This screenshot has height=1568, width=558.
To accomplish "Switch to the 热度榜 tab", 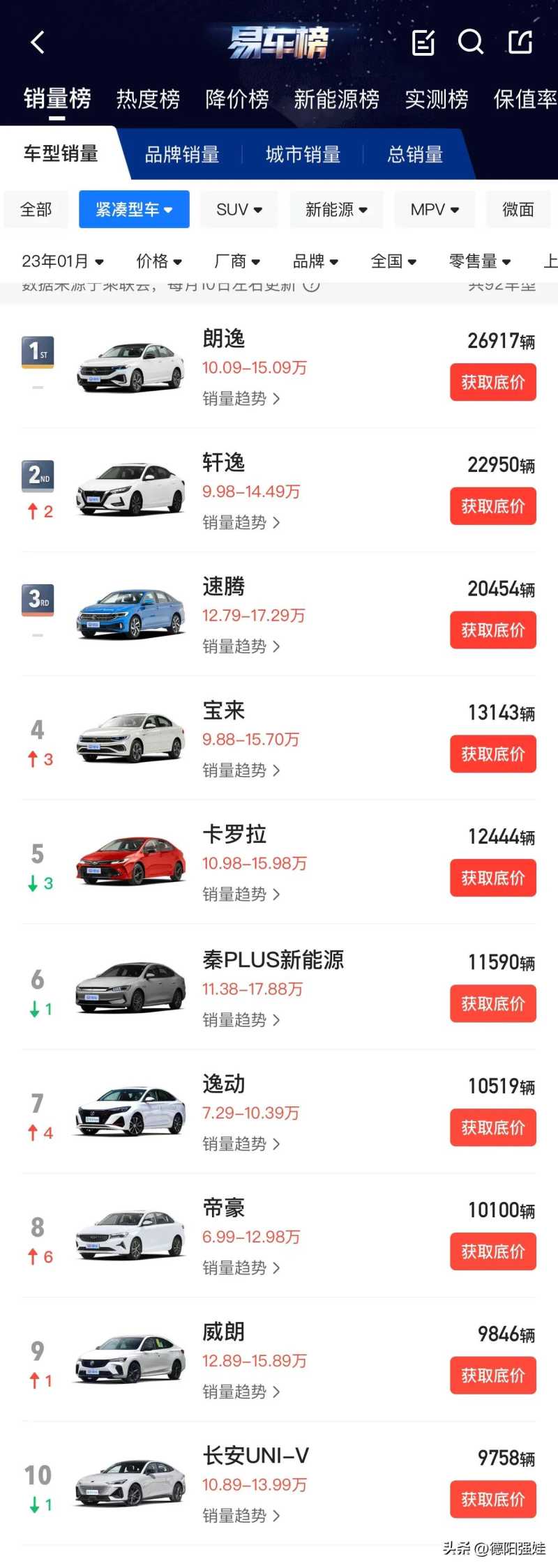I will click(x=148, y=99).
